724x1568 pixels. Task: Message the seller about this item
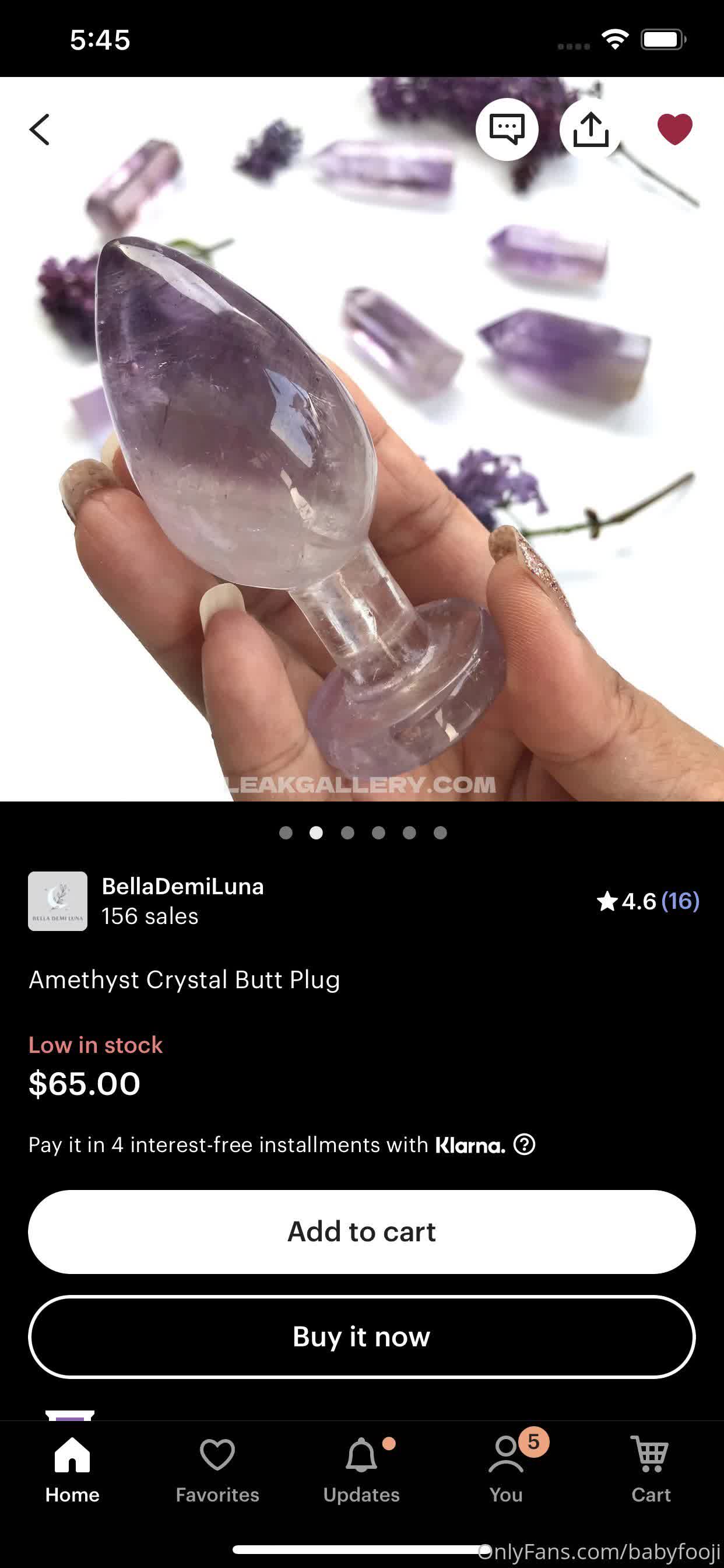point(507,129)
